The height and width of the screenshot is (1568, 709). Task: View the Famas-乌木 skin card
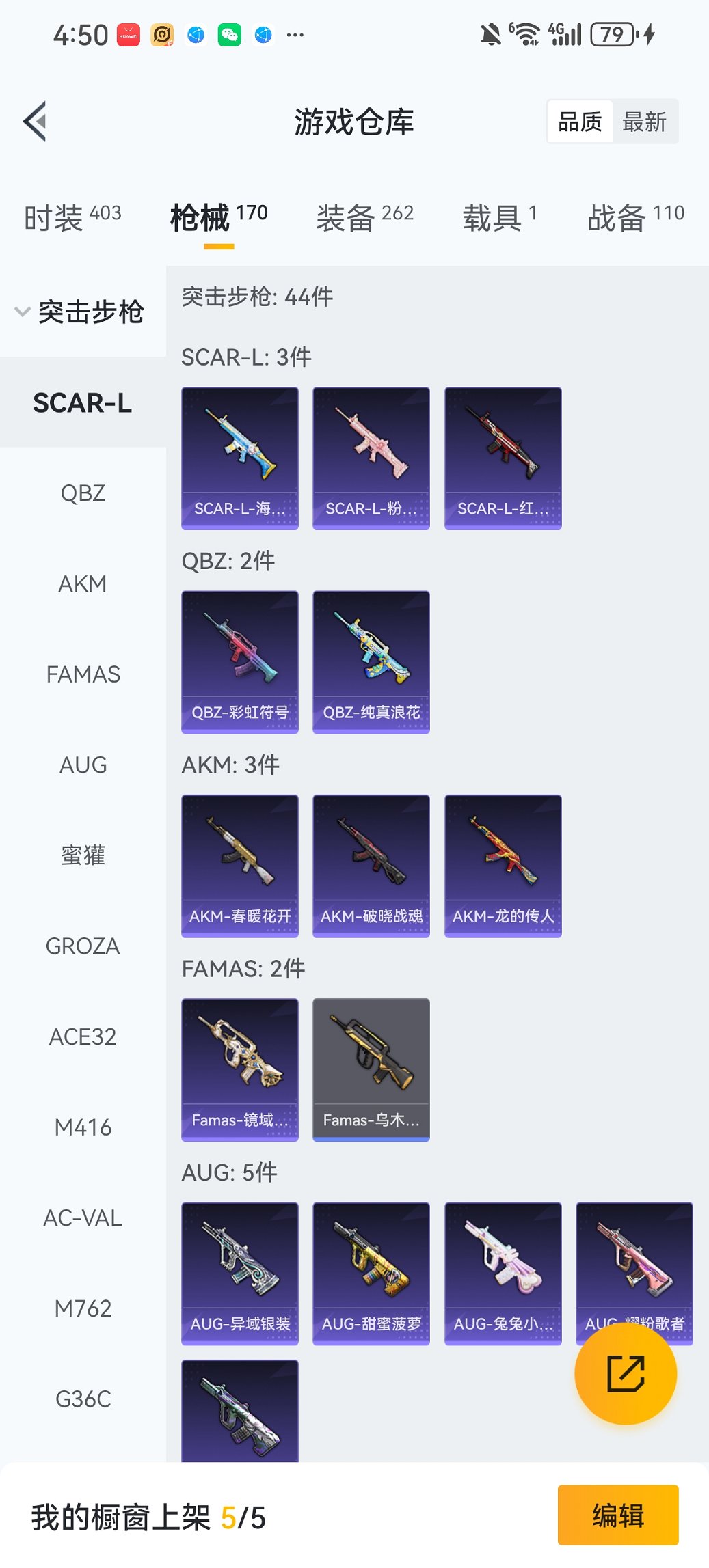point(371,1069)
